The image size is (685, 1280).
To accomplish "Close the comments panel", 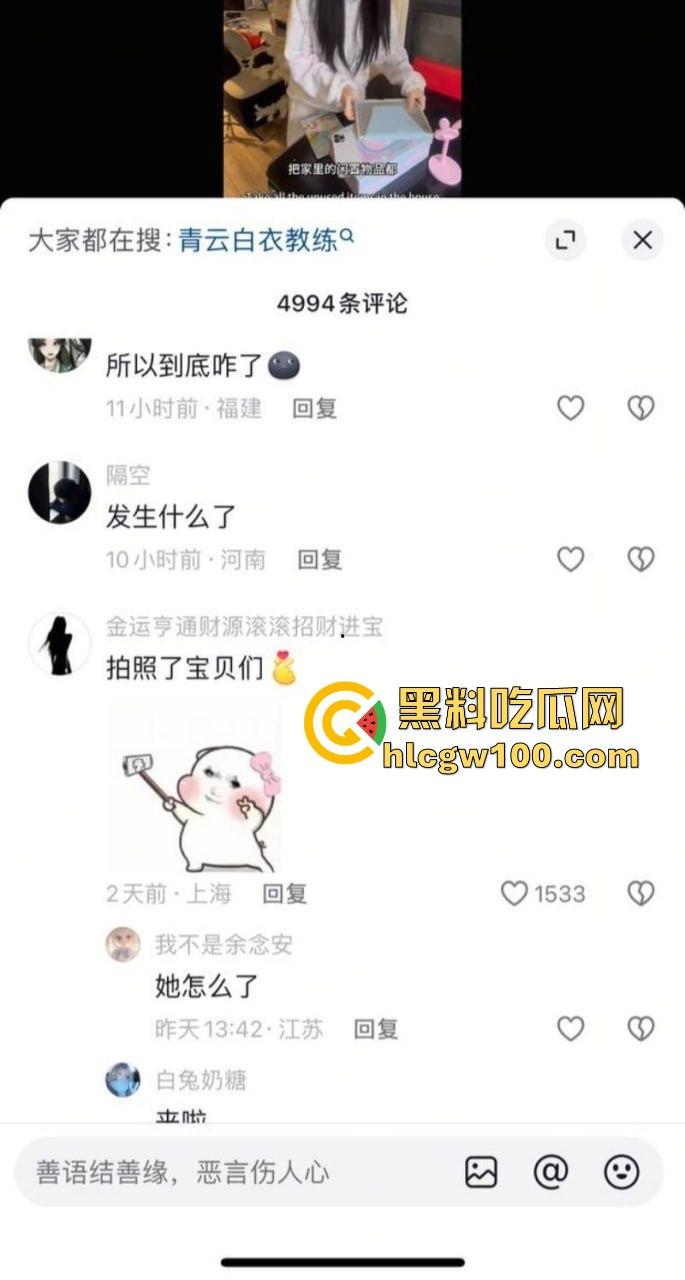I will pyautogui.click(x=642, y=240).
